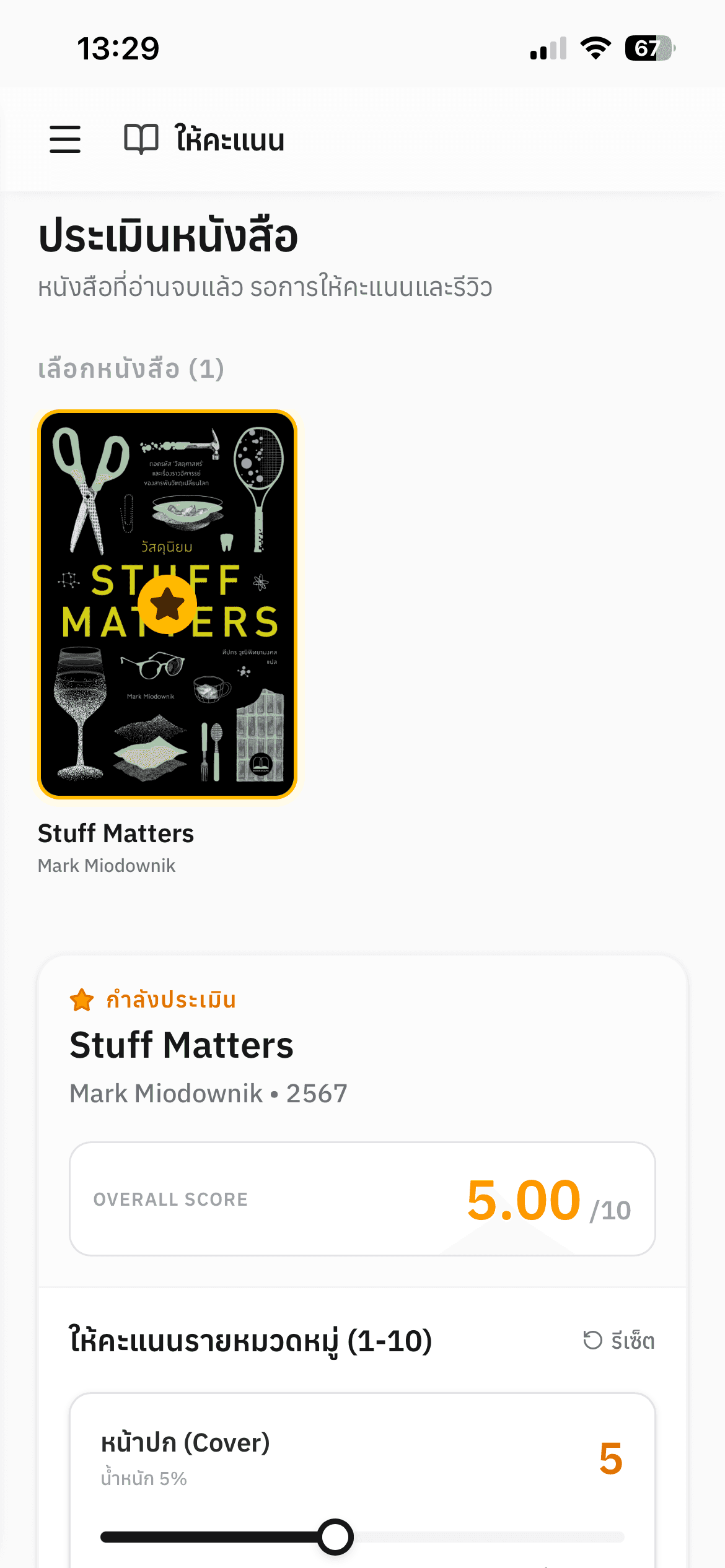Image resolution: width=725 pixels, height=1568 pixels.
Task: Select the Stuff Matters book cover
Action: point(167,604)
